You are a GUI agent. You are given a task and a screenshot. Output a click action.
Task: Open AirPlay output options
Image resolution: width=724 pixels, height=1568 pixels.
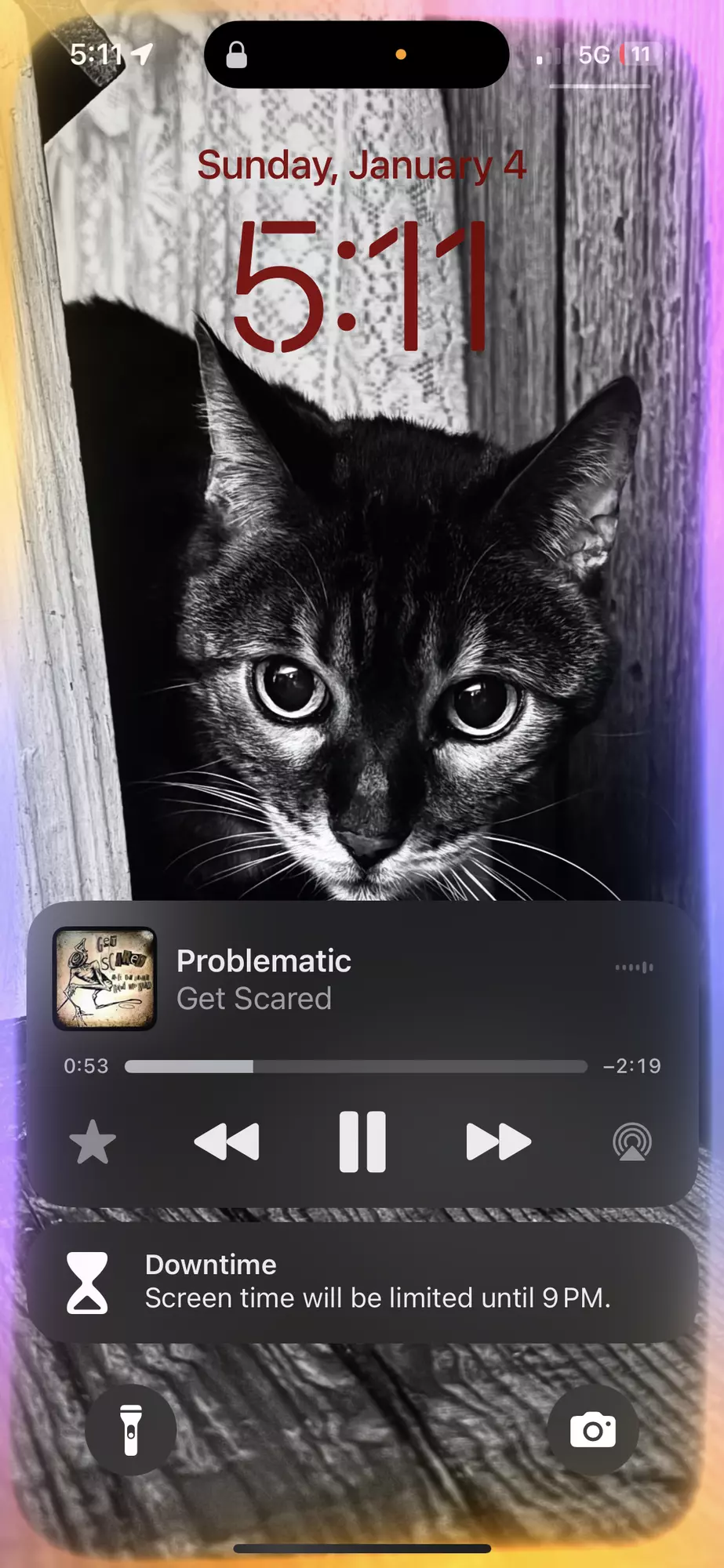[x=631, y=1142]
